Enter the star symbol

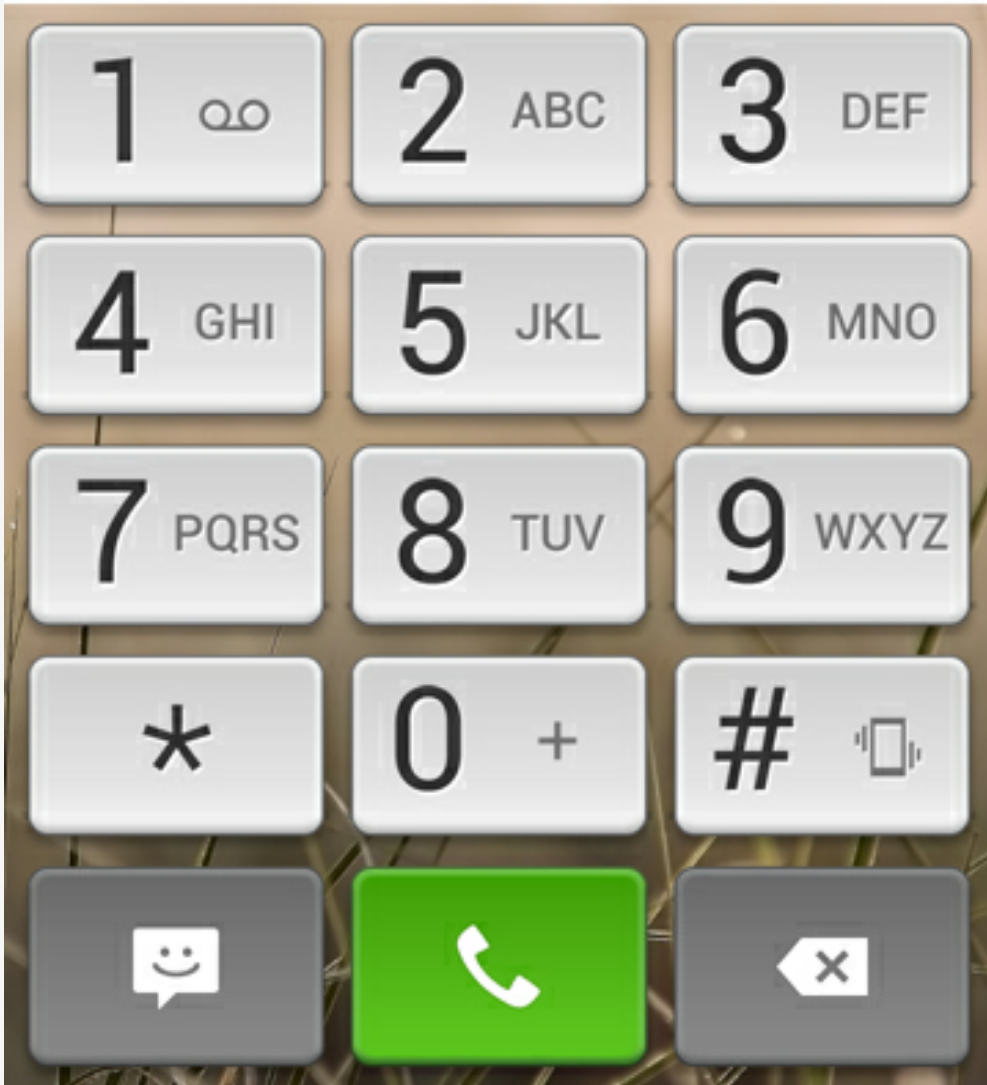pyautogui.click(x=176, y=745)
